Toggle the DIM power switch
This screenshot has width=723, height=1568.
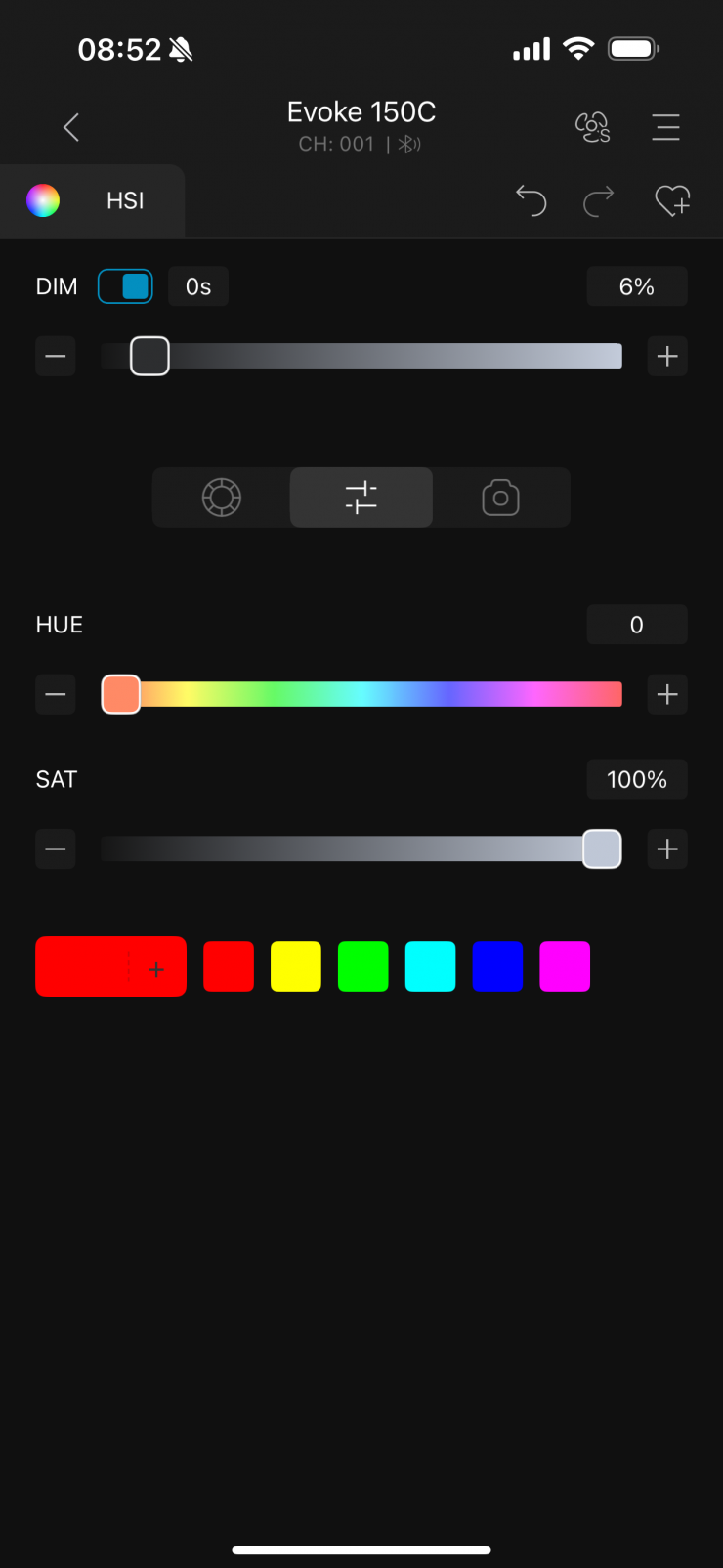[125, 286]
